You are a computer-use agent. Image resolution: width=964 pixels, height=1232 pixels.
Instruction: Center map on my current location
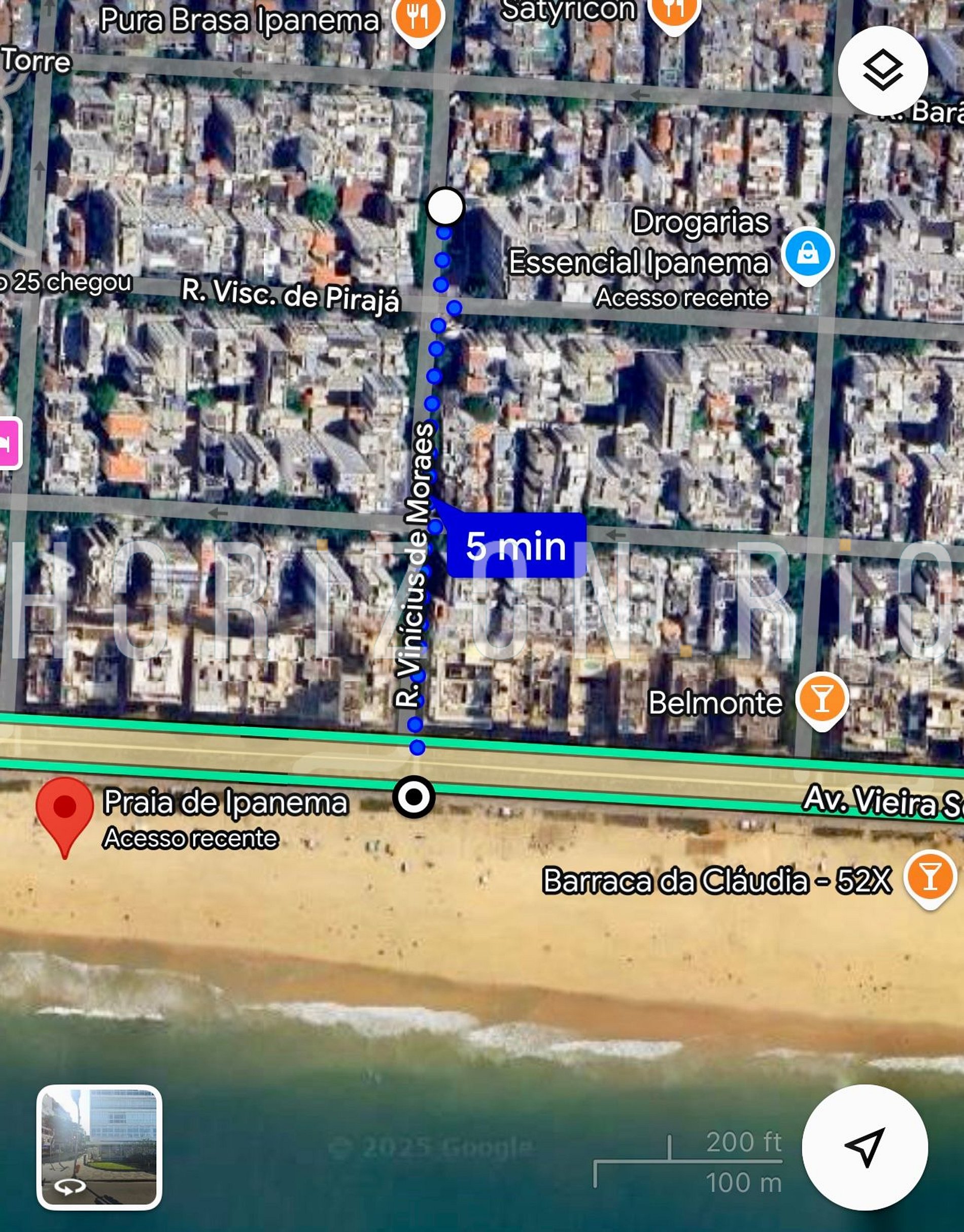tap(864, 1146)
